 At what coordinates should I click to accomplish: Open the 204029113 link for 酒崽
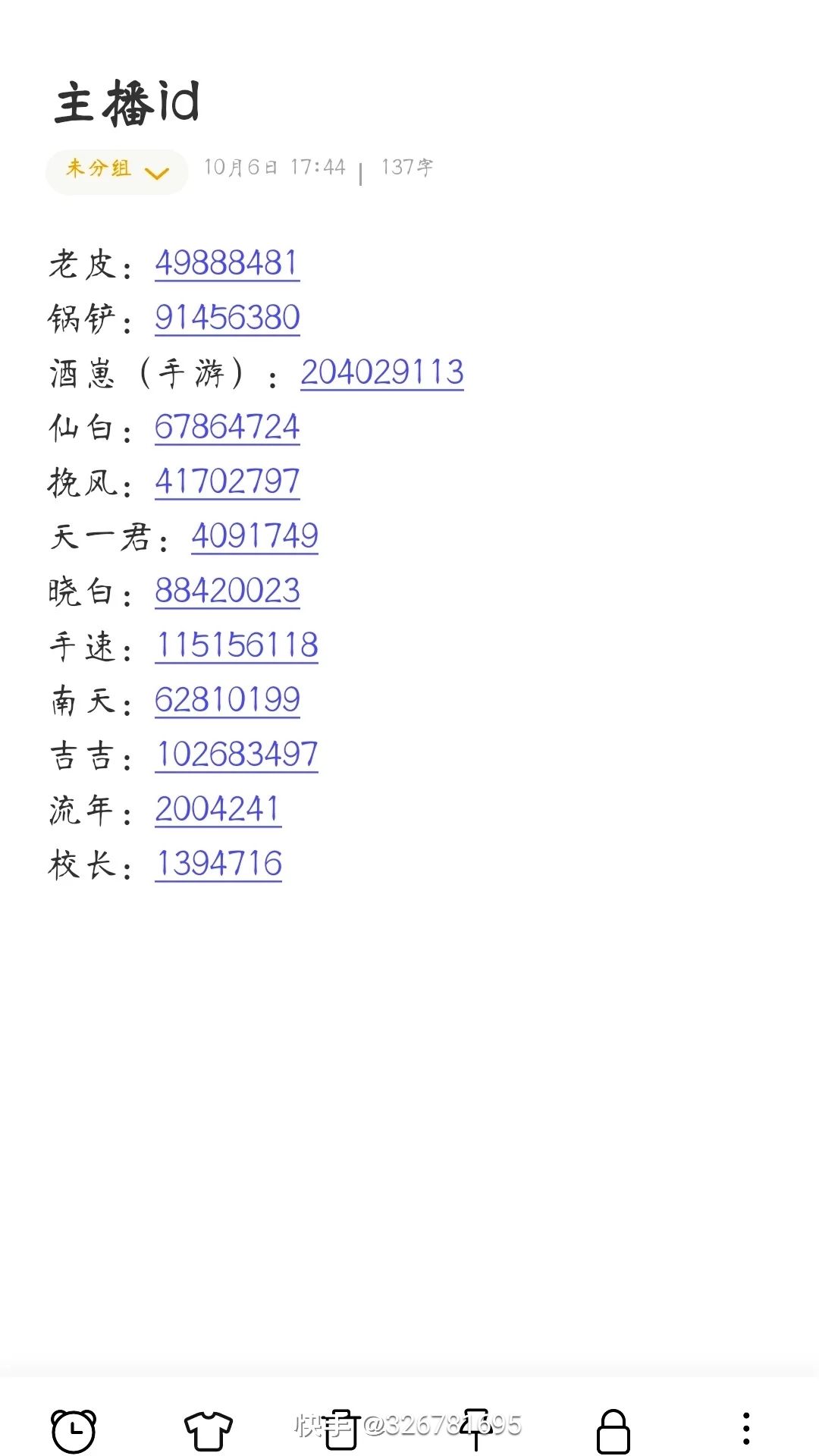[381, 372]
